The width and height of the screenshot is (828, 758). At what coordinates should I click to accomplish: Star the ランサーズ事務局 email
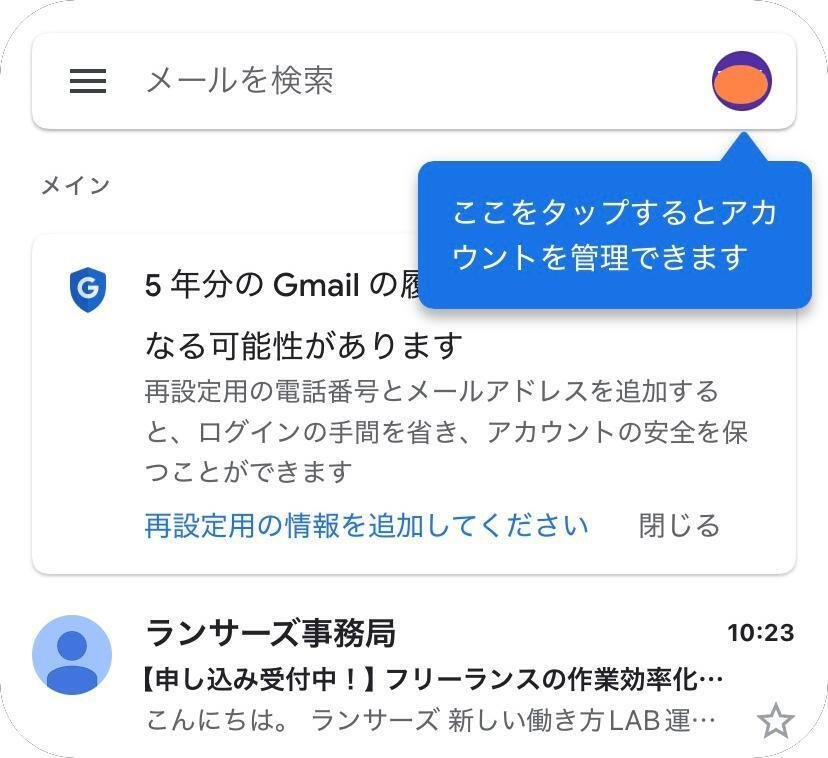coord(775,720)
